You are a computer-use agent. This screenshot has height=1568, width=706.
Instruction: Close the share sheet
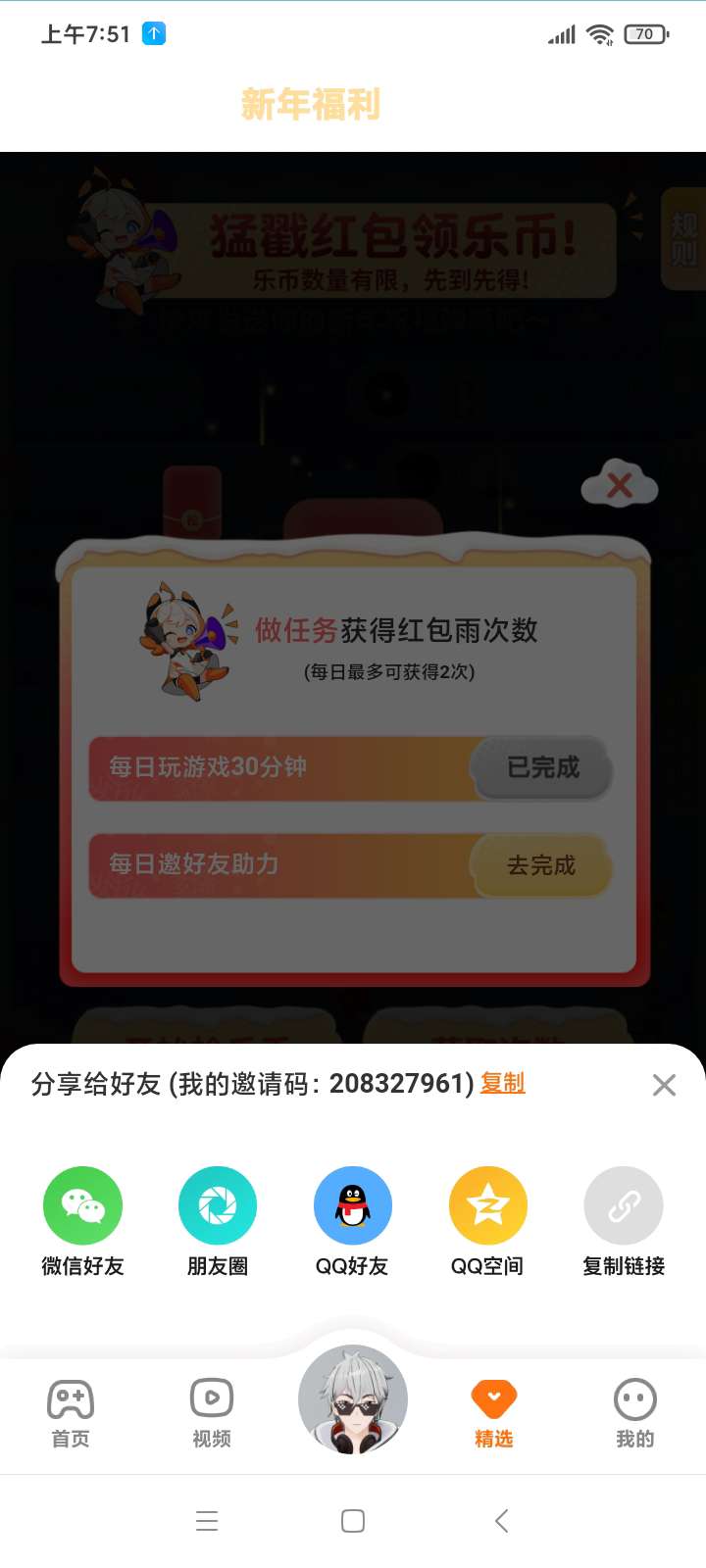664,1085
